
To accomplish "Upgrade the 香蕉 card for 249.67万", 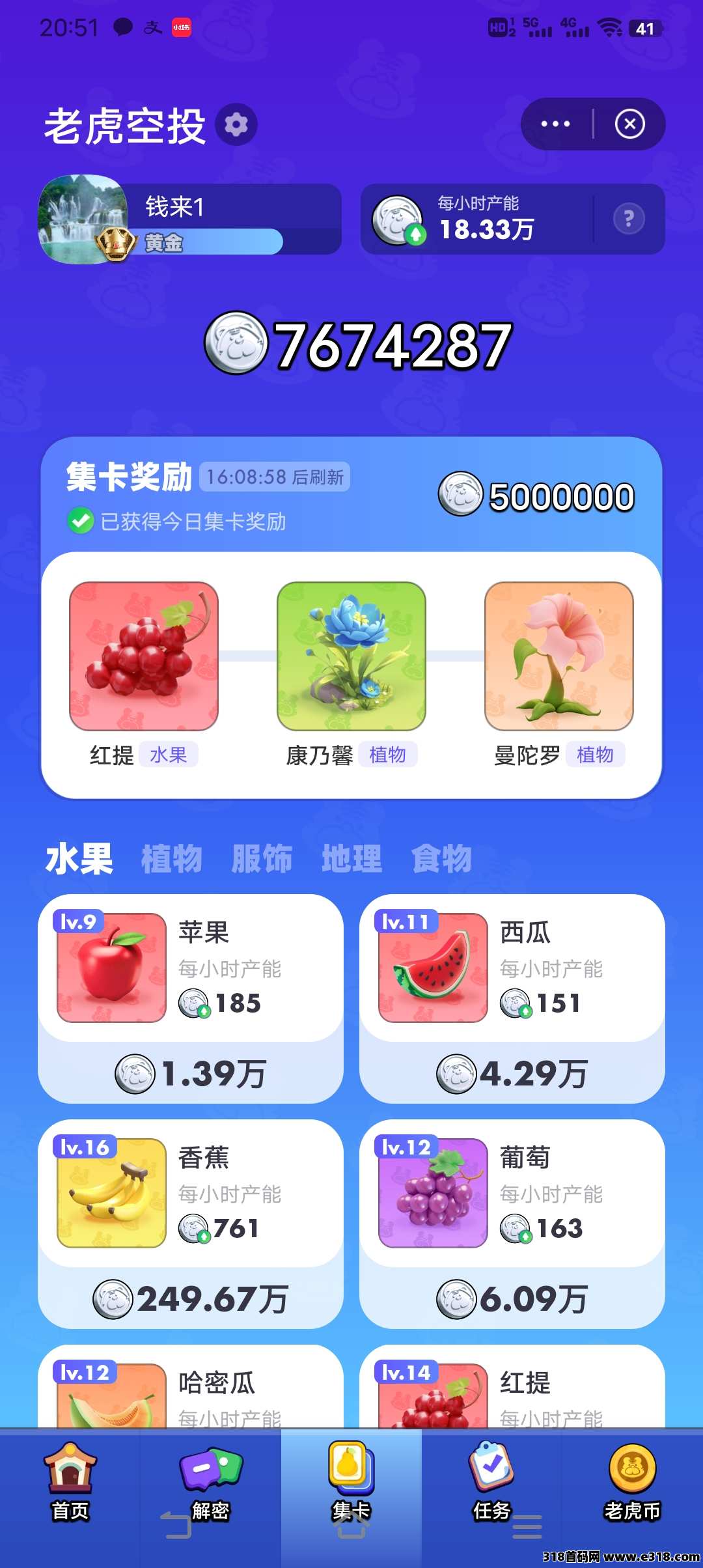I will pos(191,1298).
